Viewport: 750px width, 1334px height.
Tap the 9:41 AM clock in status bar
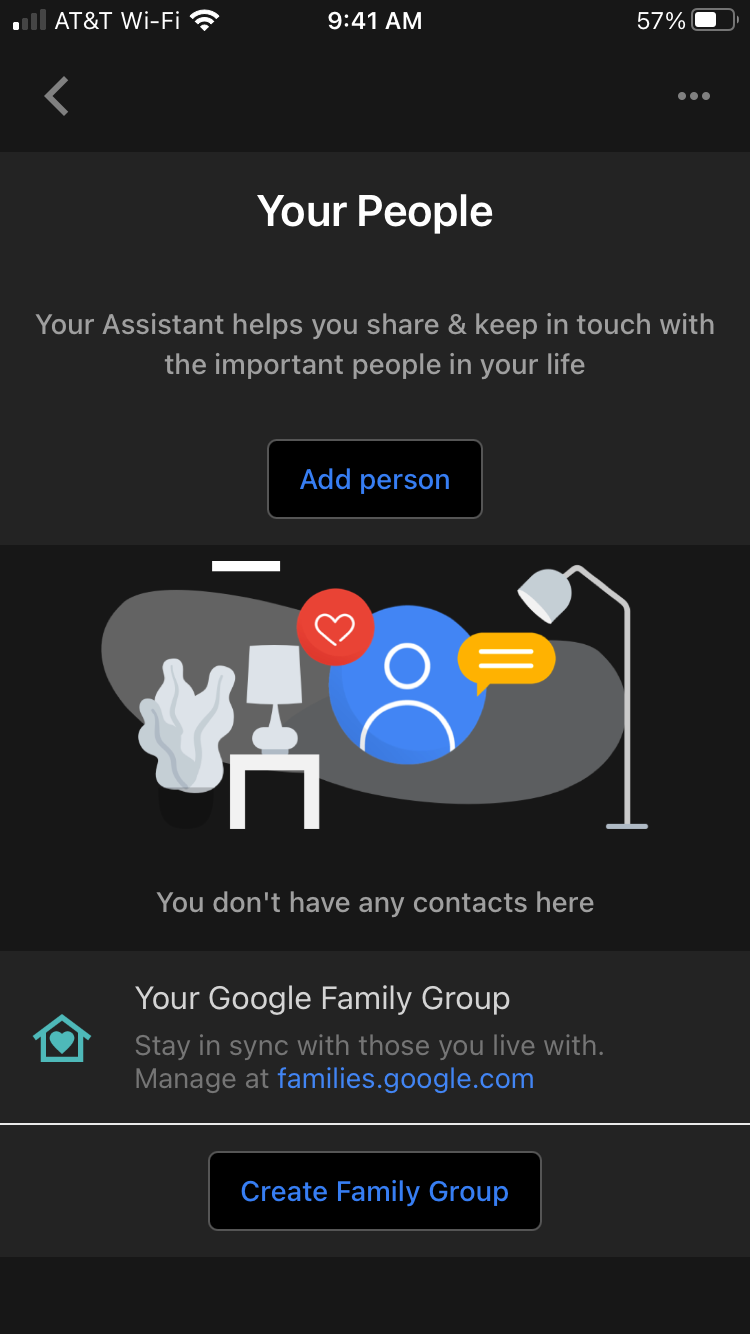coord(374,20)
